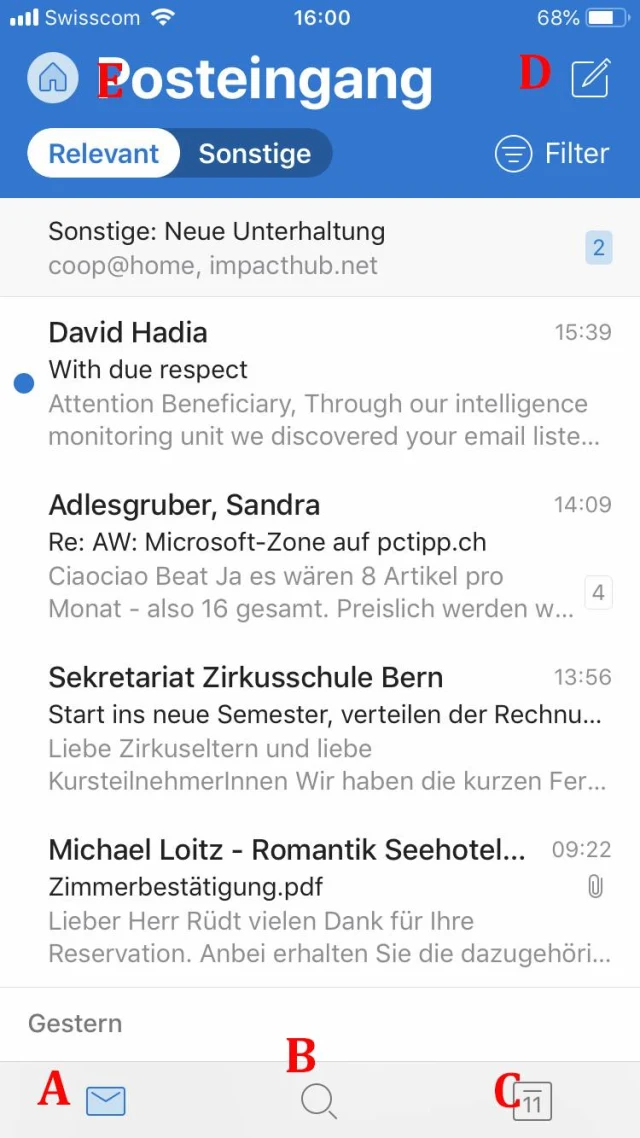Viewport: 640px width, 1138px height.
Task: Open the account home menu
Action: [53, 77]
